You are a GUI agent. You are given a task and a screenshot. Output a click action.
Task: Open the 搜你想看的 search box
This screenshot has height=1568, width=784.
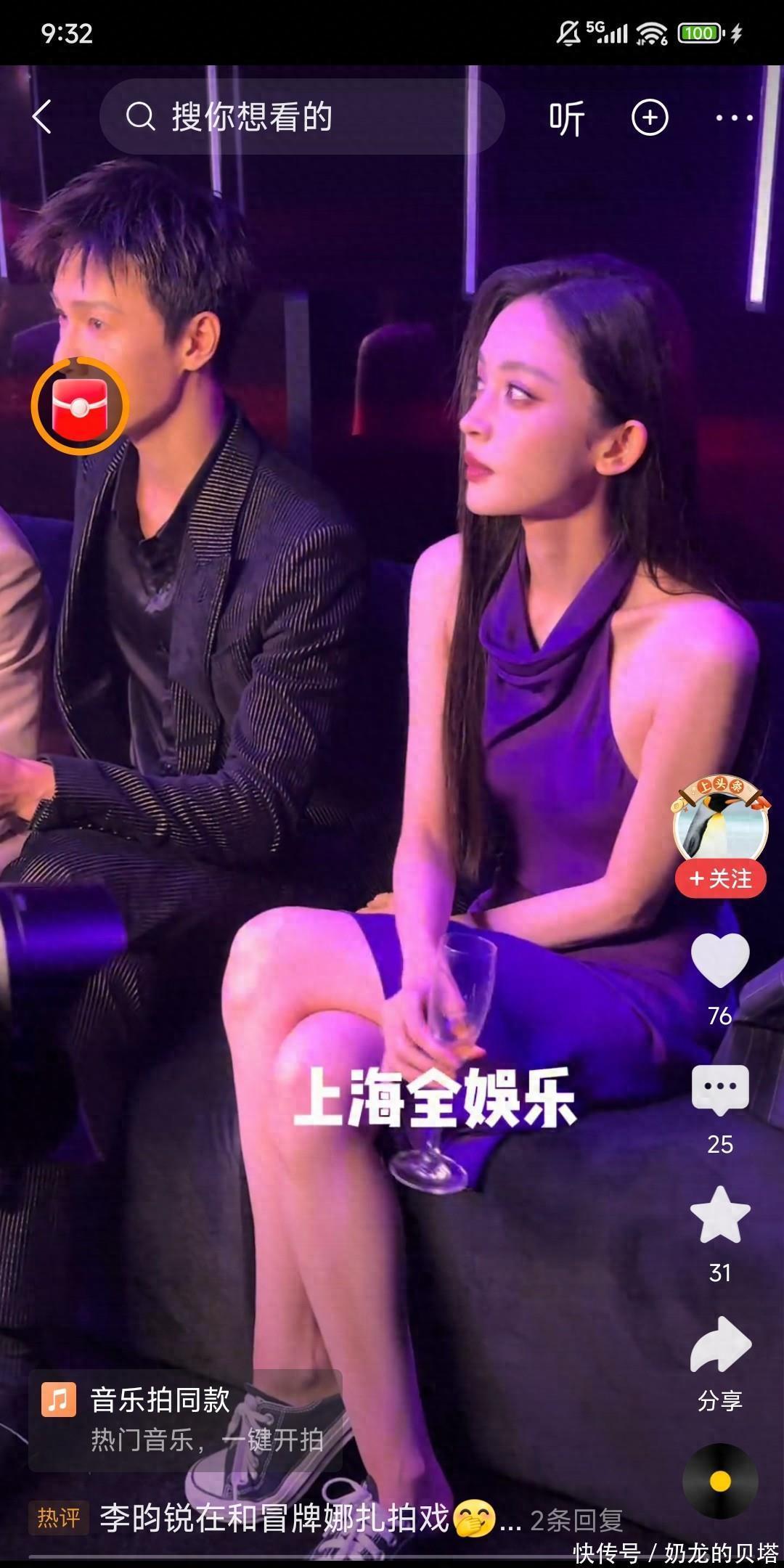point(301,117)
